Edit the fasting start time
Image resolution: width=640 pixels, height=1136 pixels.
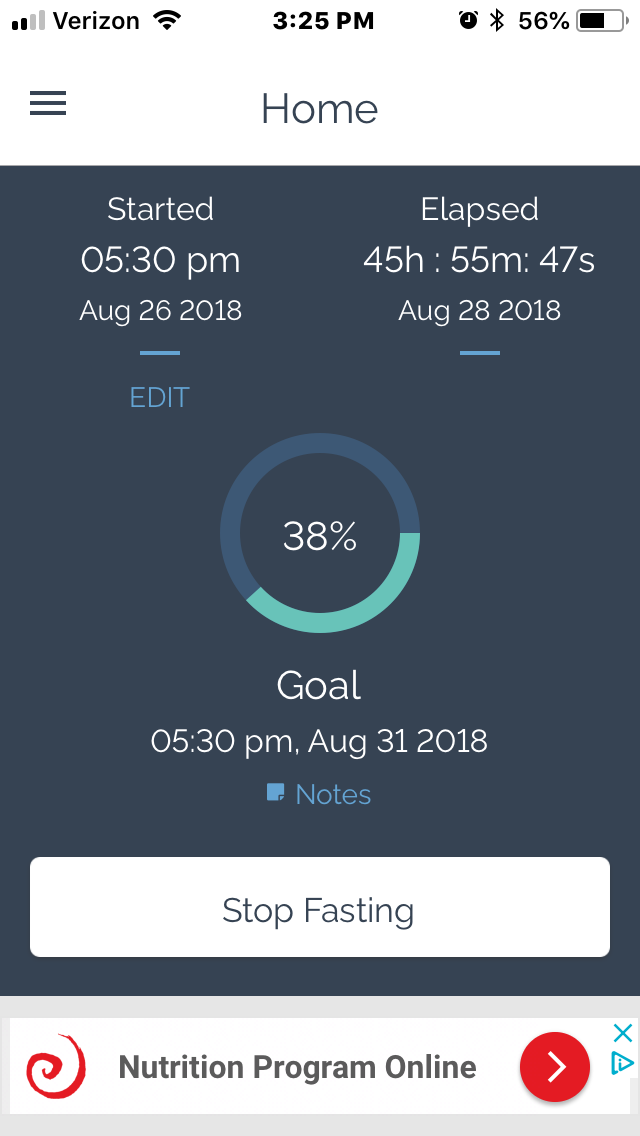point(159,397)
